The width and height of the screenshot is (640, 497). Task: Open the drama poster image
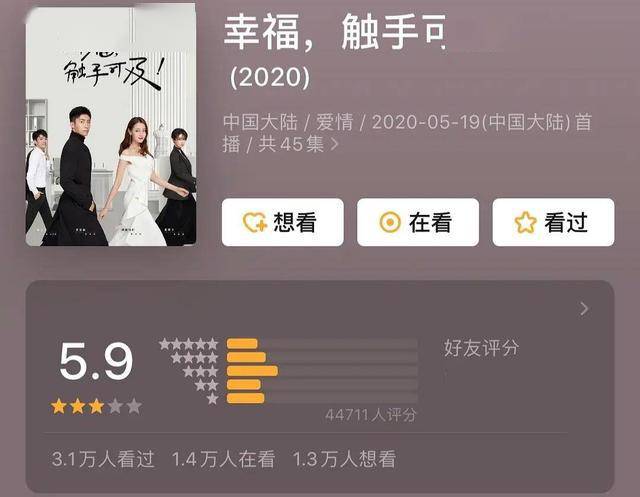click(110, 125)
